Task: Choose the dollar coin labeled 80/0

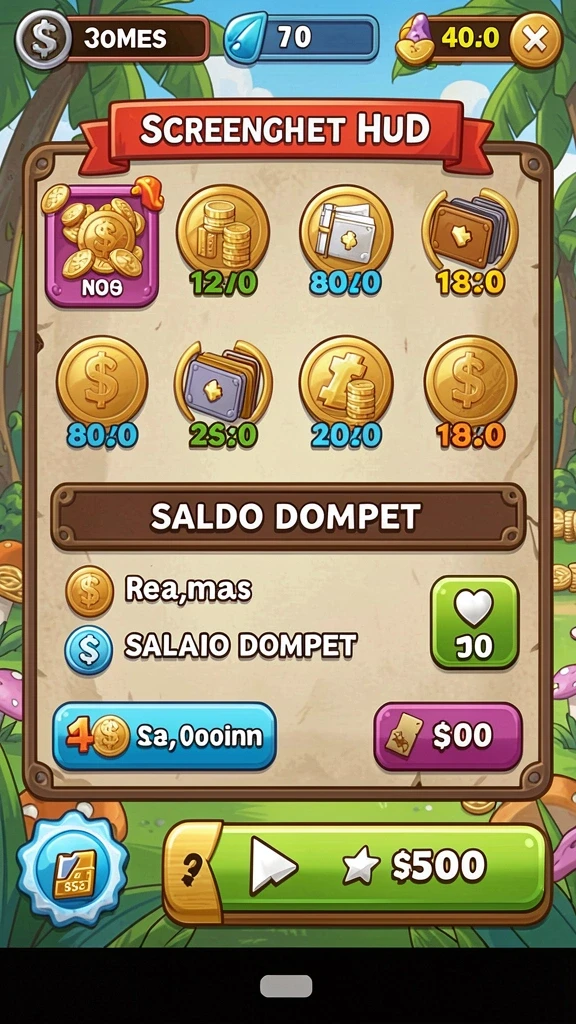Action: (x=102, y=392)
